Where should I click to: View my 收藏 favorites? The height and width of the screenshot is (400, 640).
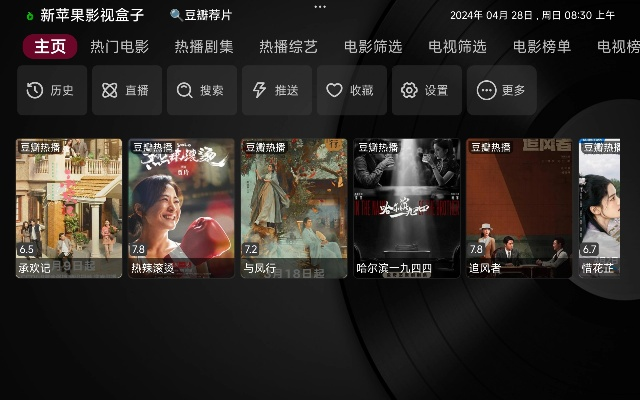tap(351, 90)
